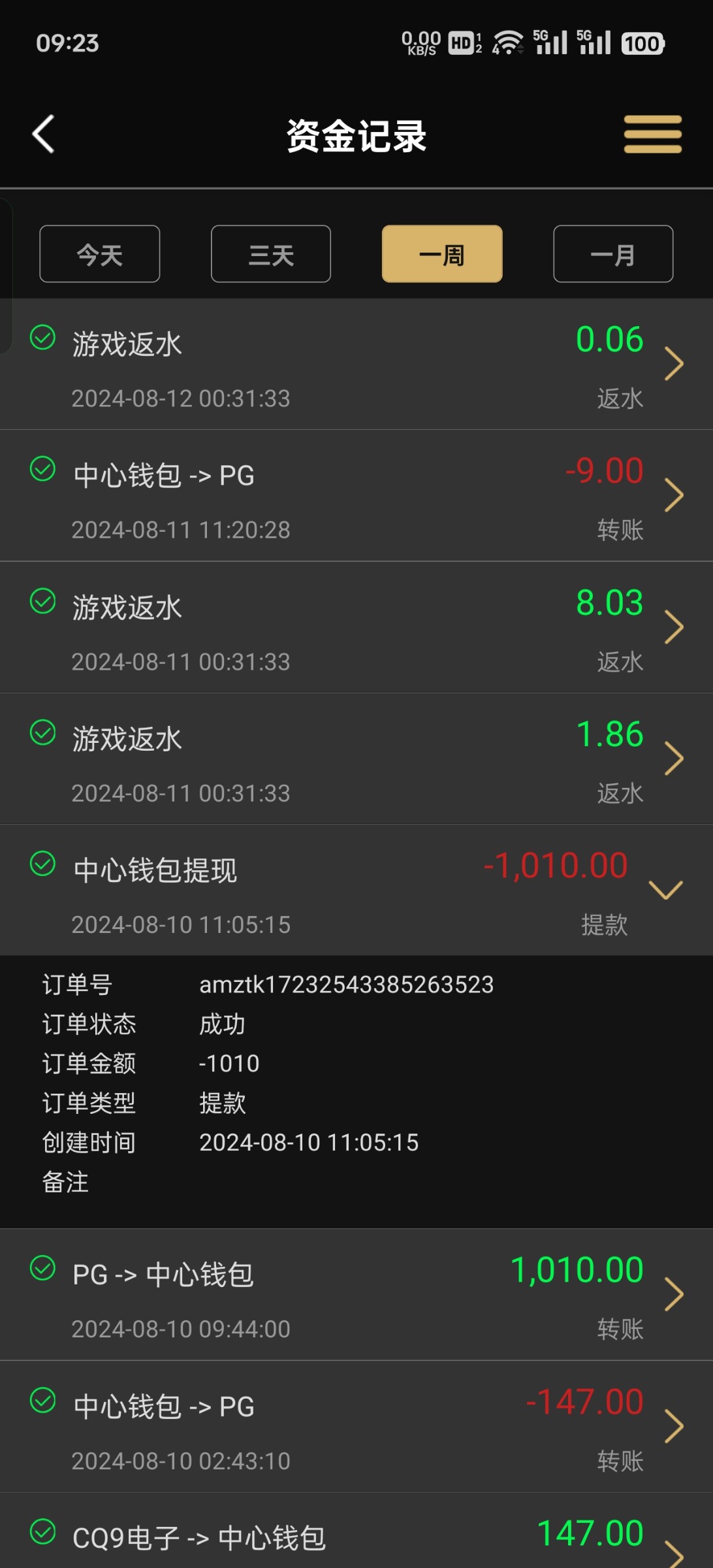Switch to the 一月 filter tab
This screenshot has height=1568, width=713.
pos(612,254)
